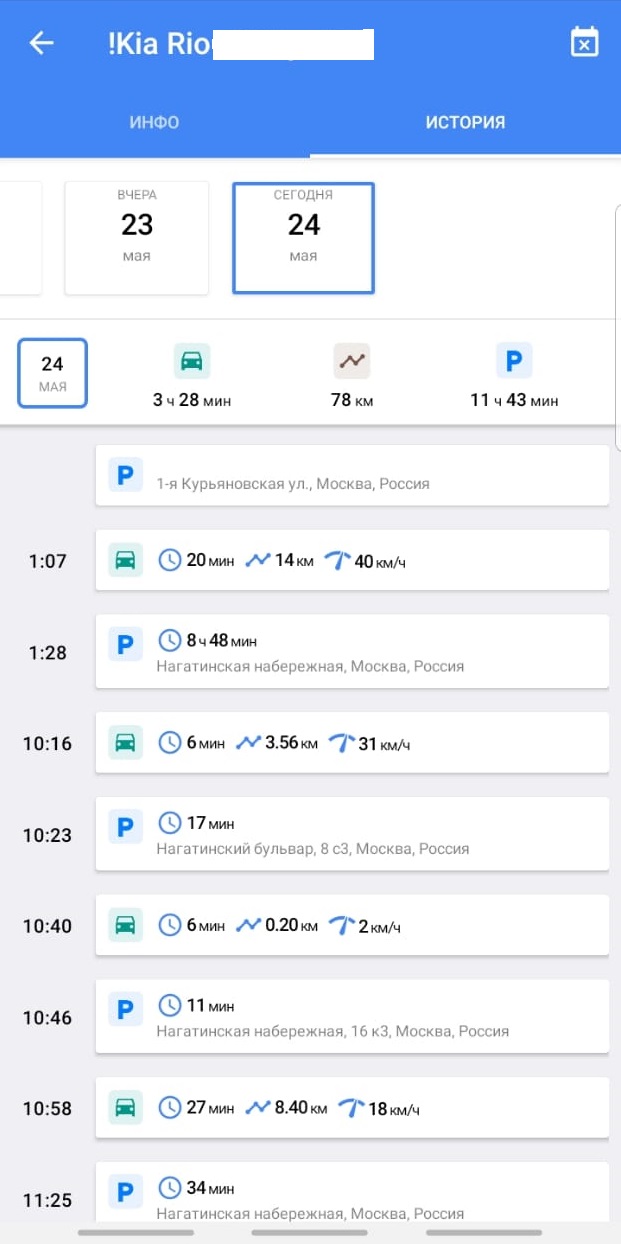This screenshot has width=621, height=1244.
Task: Go back using the arrow icon
Action: click(41, 43)
